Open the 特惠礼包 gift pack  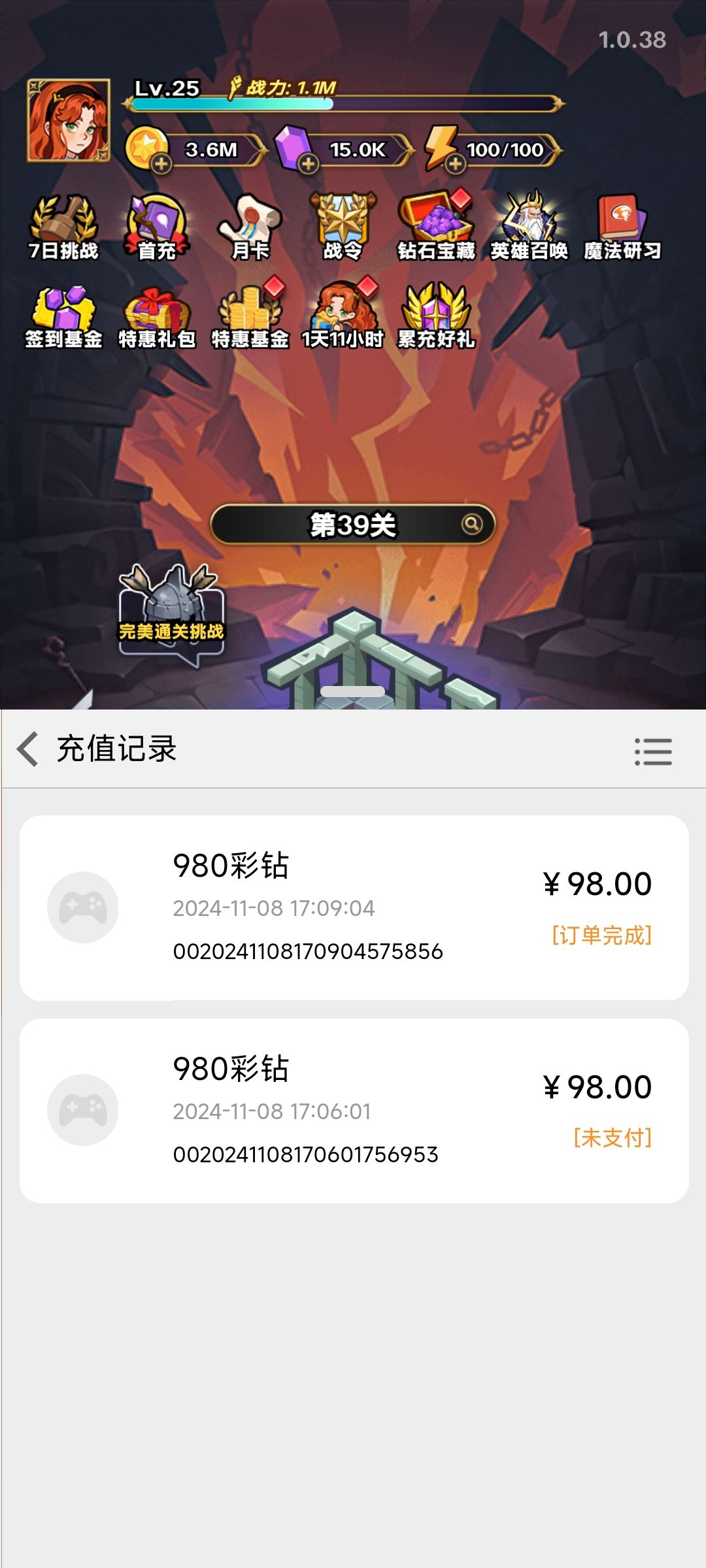pyautogui.click(x=157, y=317)
